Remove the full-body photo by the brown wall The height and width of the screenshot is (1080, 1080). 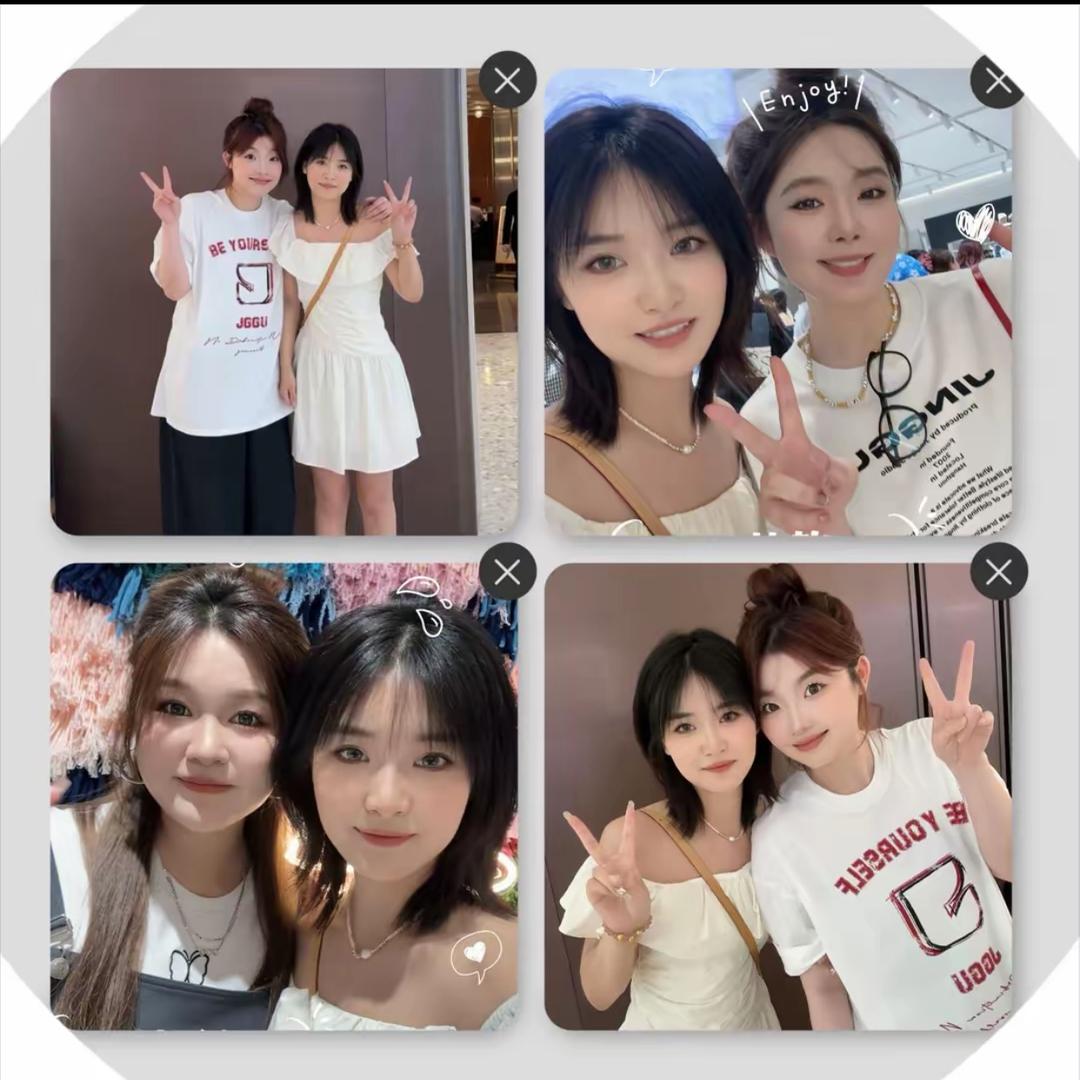click(507, 80)
